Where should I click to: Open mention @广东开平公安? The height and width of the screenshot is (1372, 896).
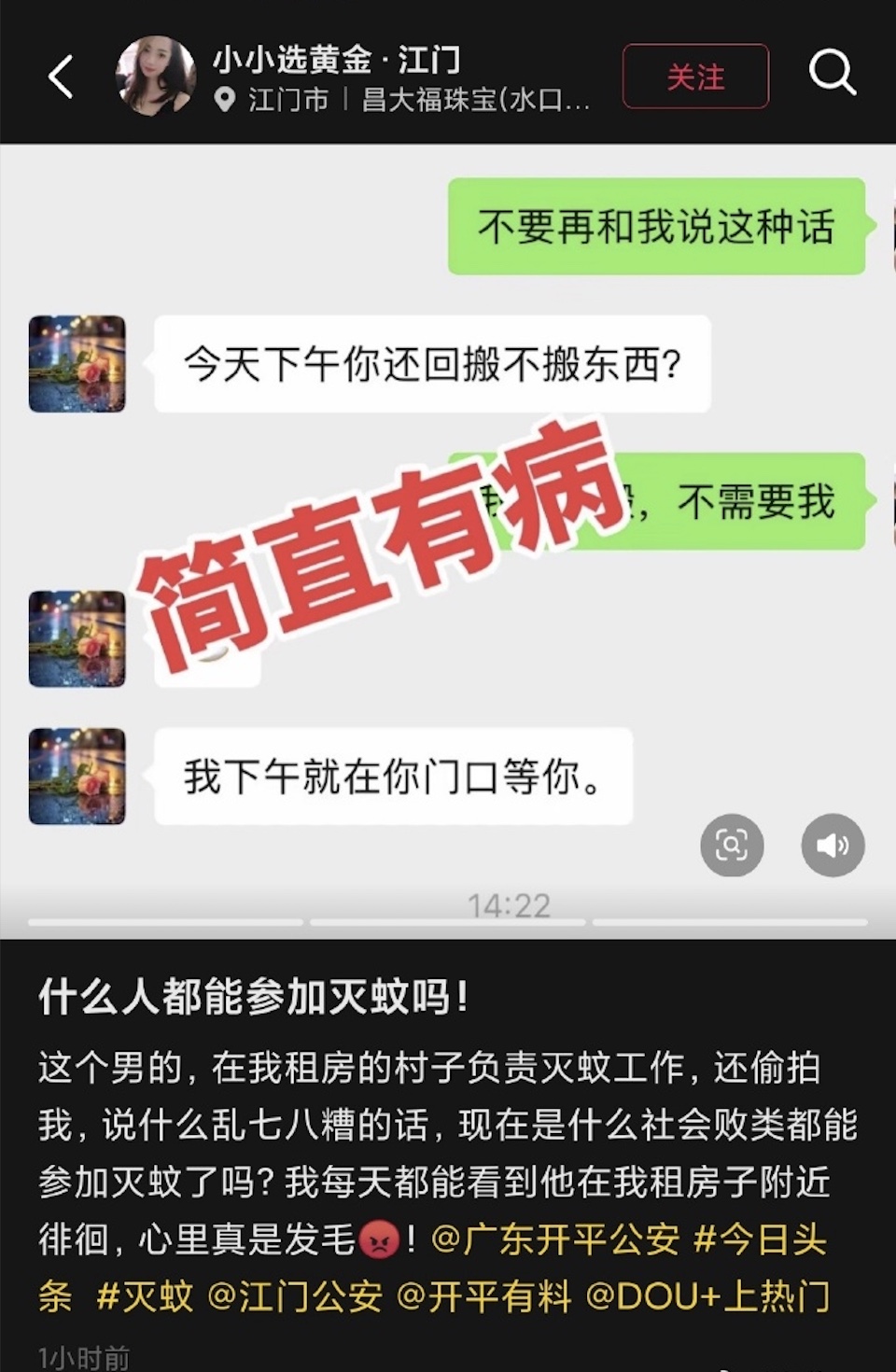point(554,1239)
